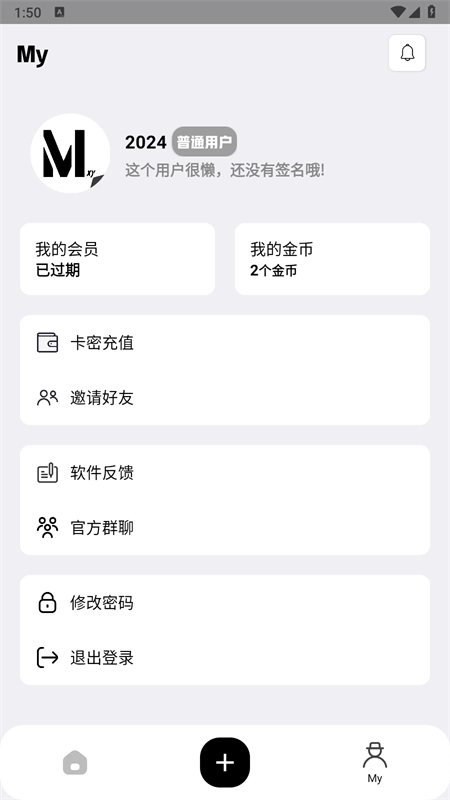
Task: Open 软件反馈 feedback row
Action: pos(225,472)
